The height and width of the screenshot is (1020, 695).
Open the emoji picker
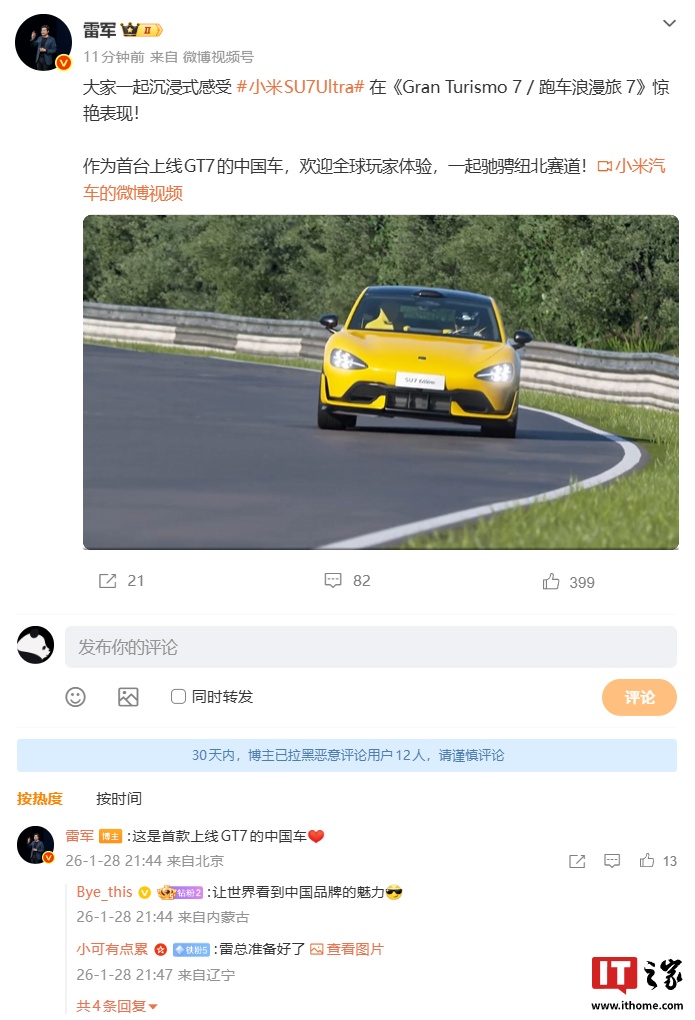(76, 697)
